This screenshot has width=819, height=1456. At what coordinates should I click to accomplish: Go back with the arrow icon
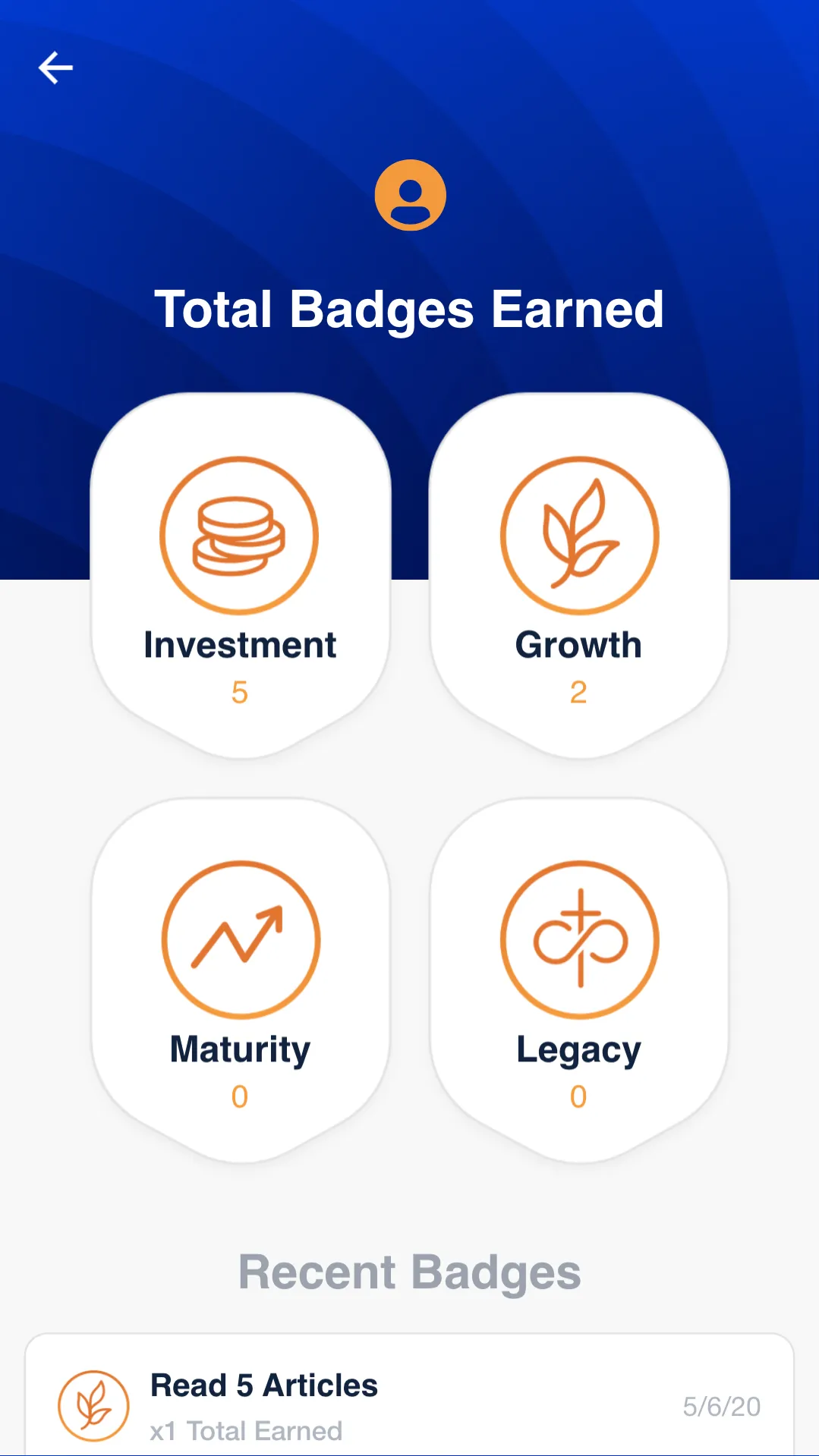tap(55, 68)
